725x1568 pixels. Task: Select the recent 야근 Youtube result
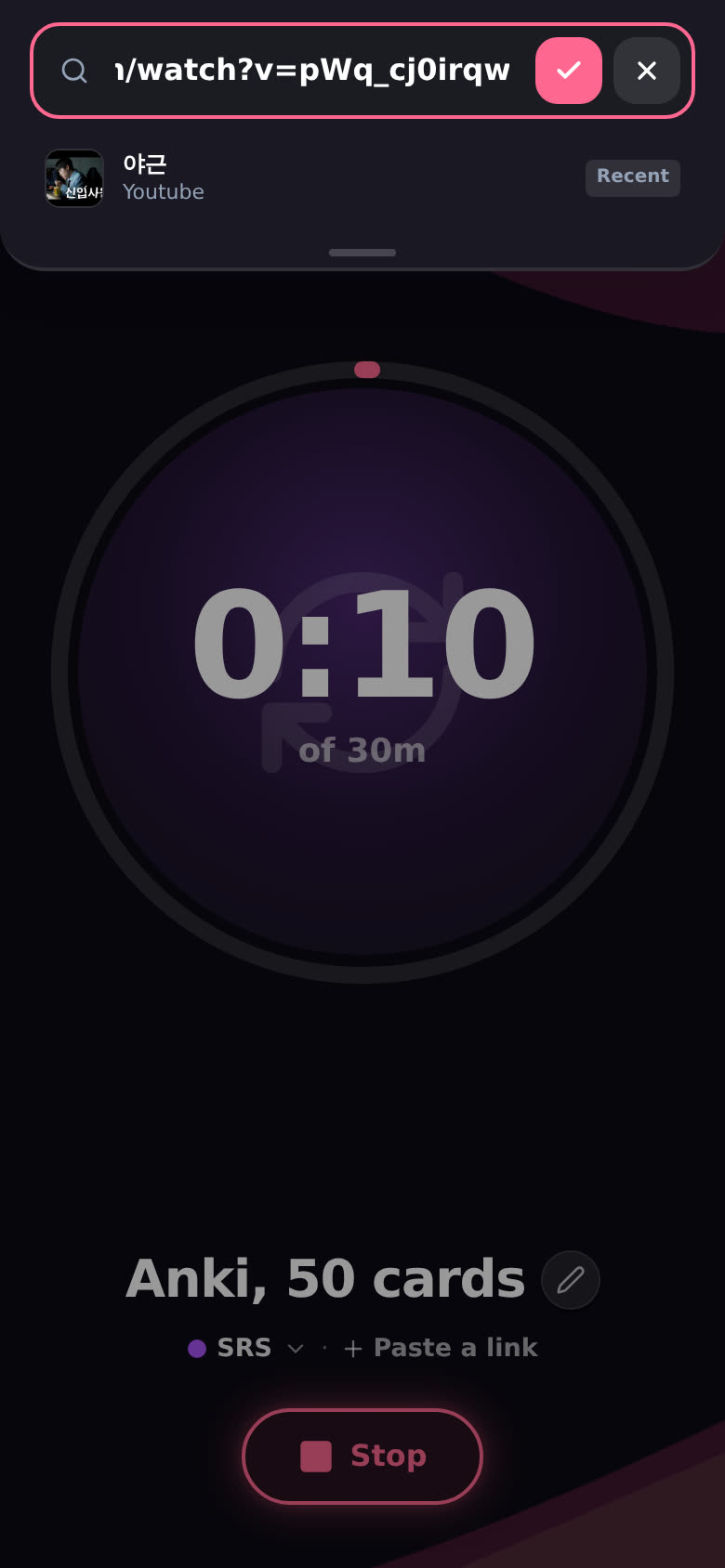coord(362,177)
